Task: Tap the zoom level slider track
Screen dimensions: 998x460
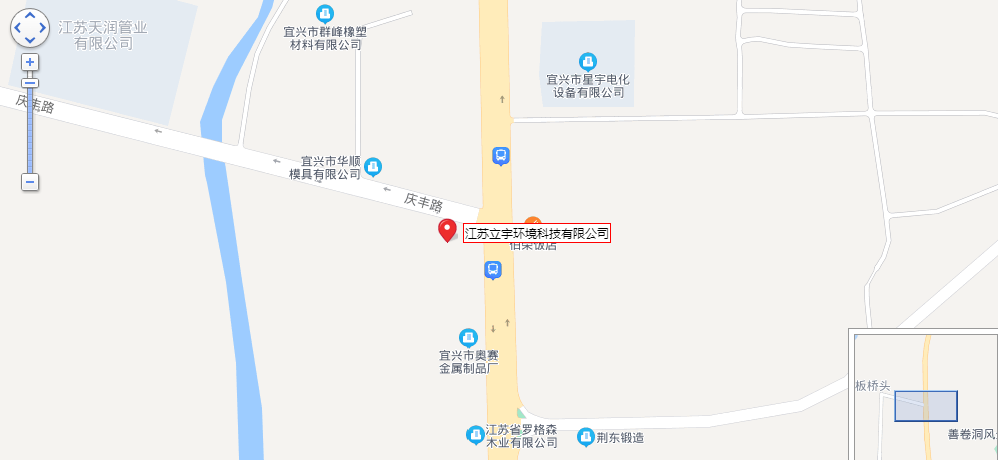Action: click(x=30, y=130)
